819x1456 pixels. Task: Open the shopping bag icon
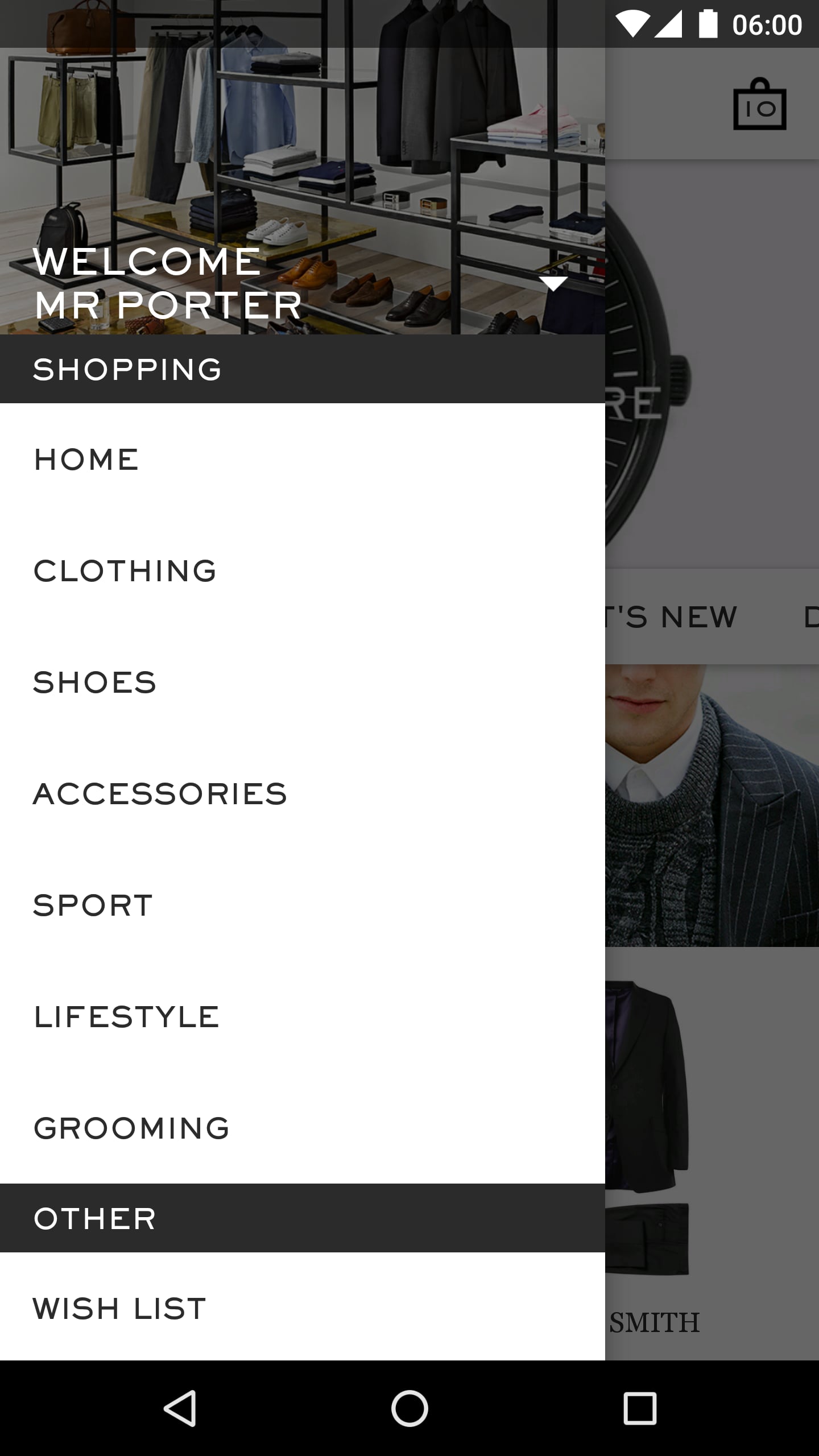click(759, 105)
